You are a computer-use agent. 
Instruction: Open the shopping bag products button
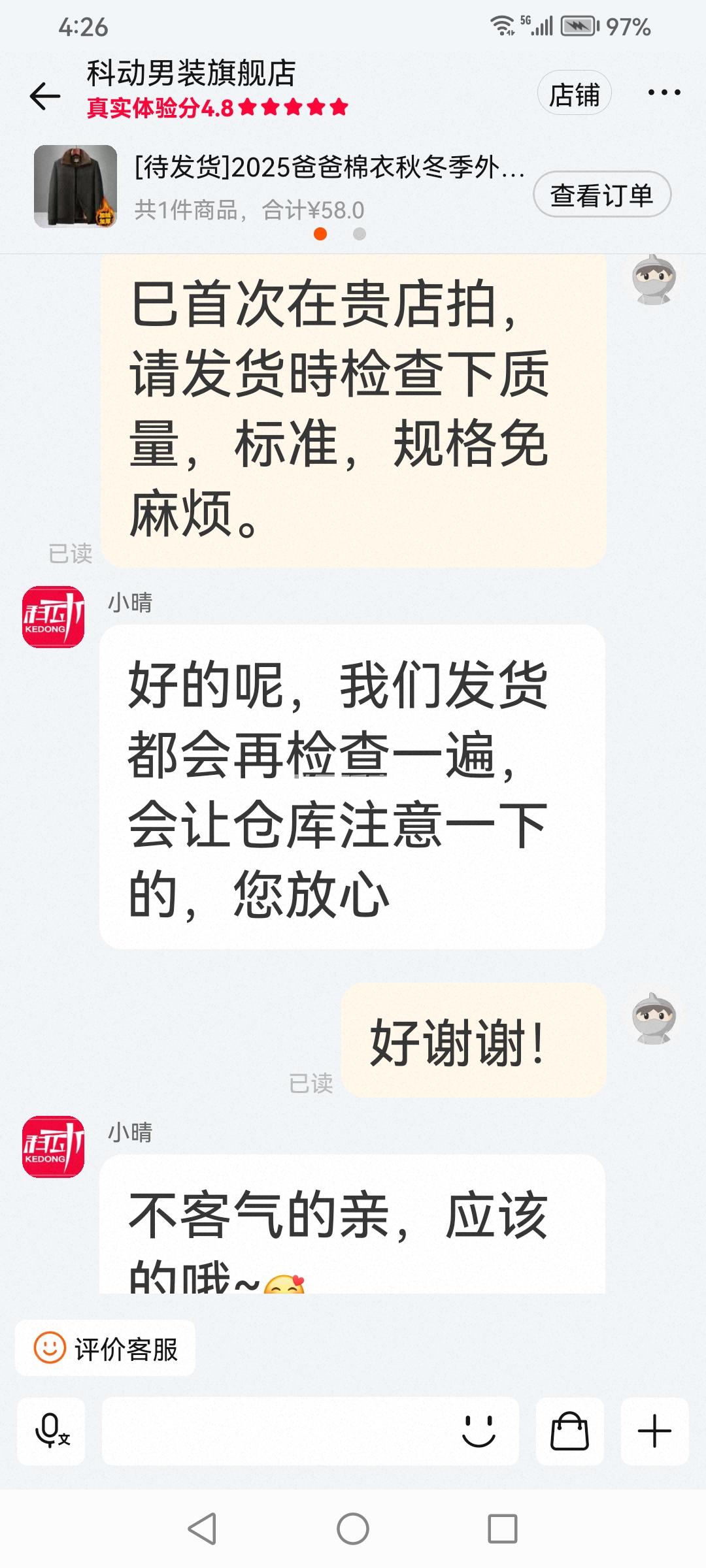[569, 1430]
